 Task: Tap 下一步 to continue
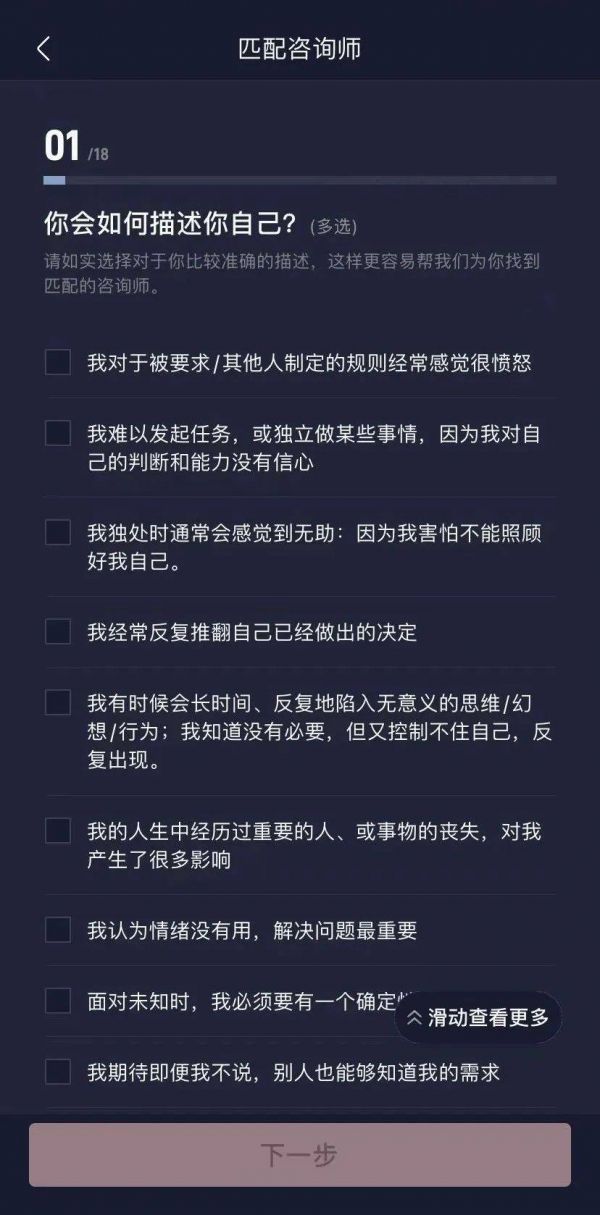(x=299, y=1155)
